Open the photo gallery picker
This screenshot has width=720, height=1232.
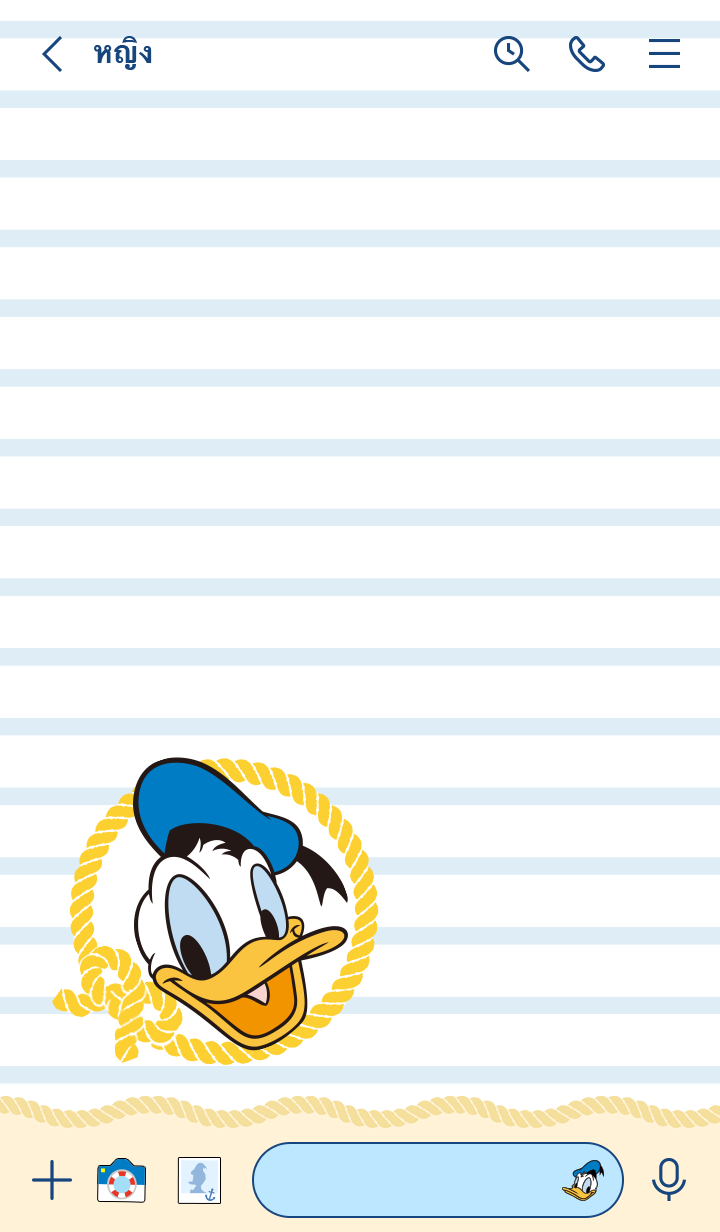pyautogui.click(x=199, y=1180)
